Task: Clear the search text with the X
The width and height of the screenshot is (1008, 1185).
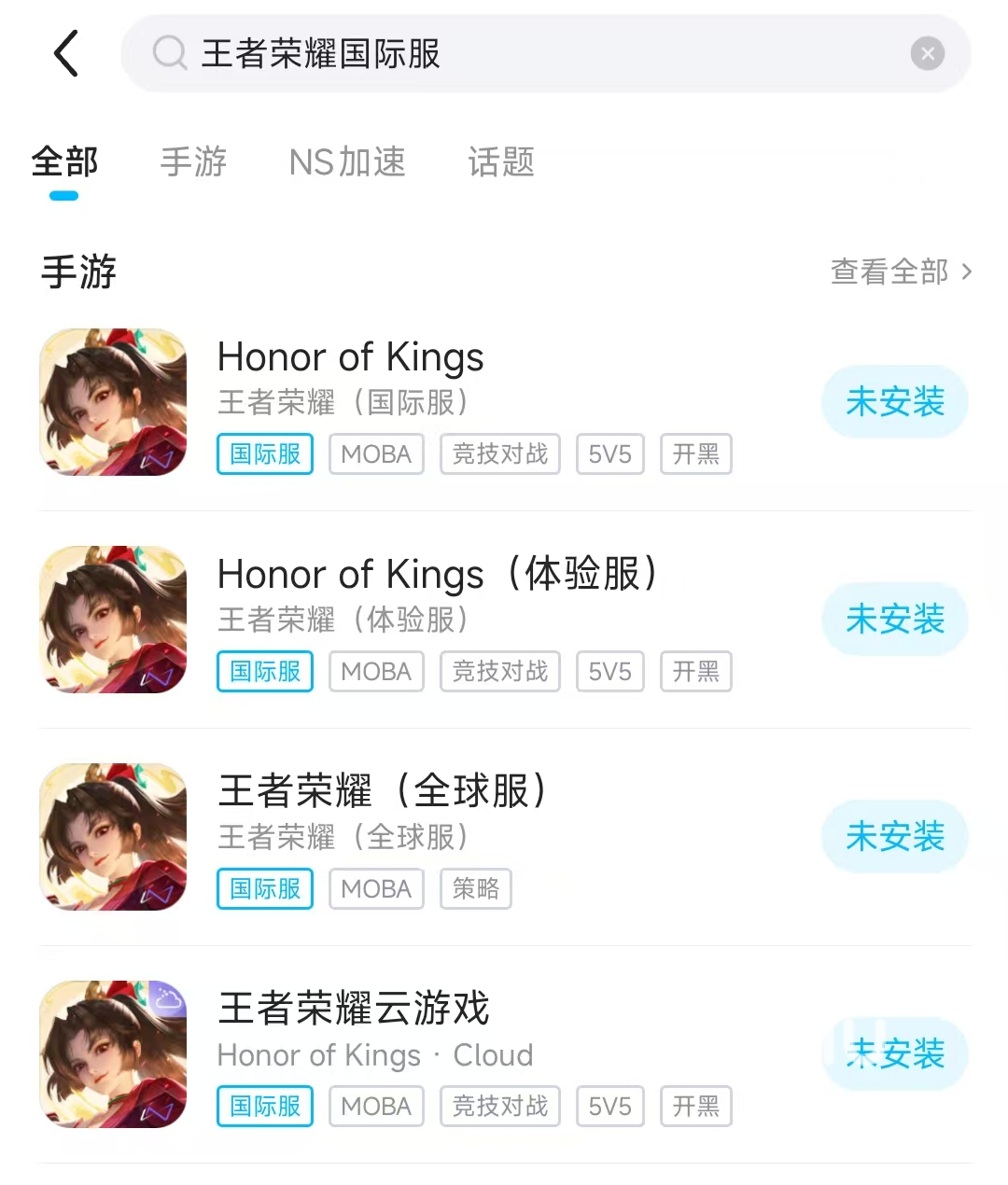Action: (x=927, y=54)
